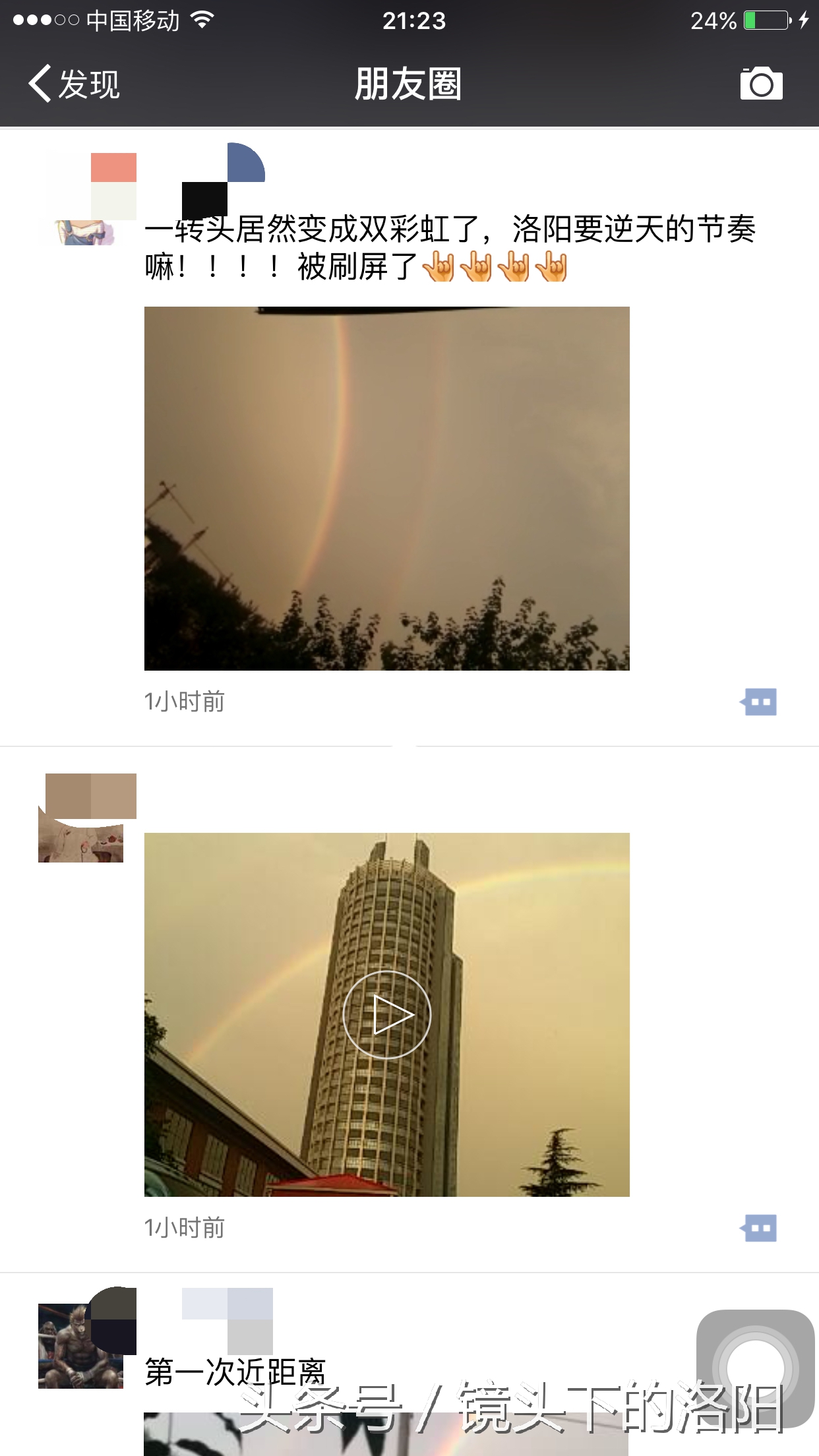Click the comment bubble on the video post
The height and width of the screenshot is (1456, 819).
click(x=762, y=1228)
